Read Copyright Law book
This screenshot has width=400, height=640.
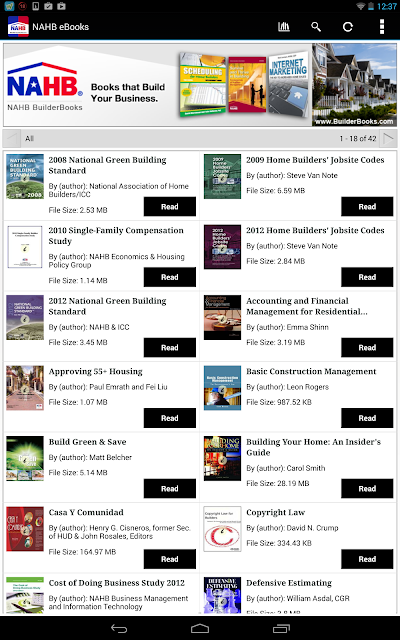tap(367, 559)
